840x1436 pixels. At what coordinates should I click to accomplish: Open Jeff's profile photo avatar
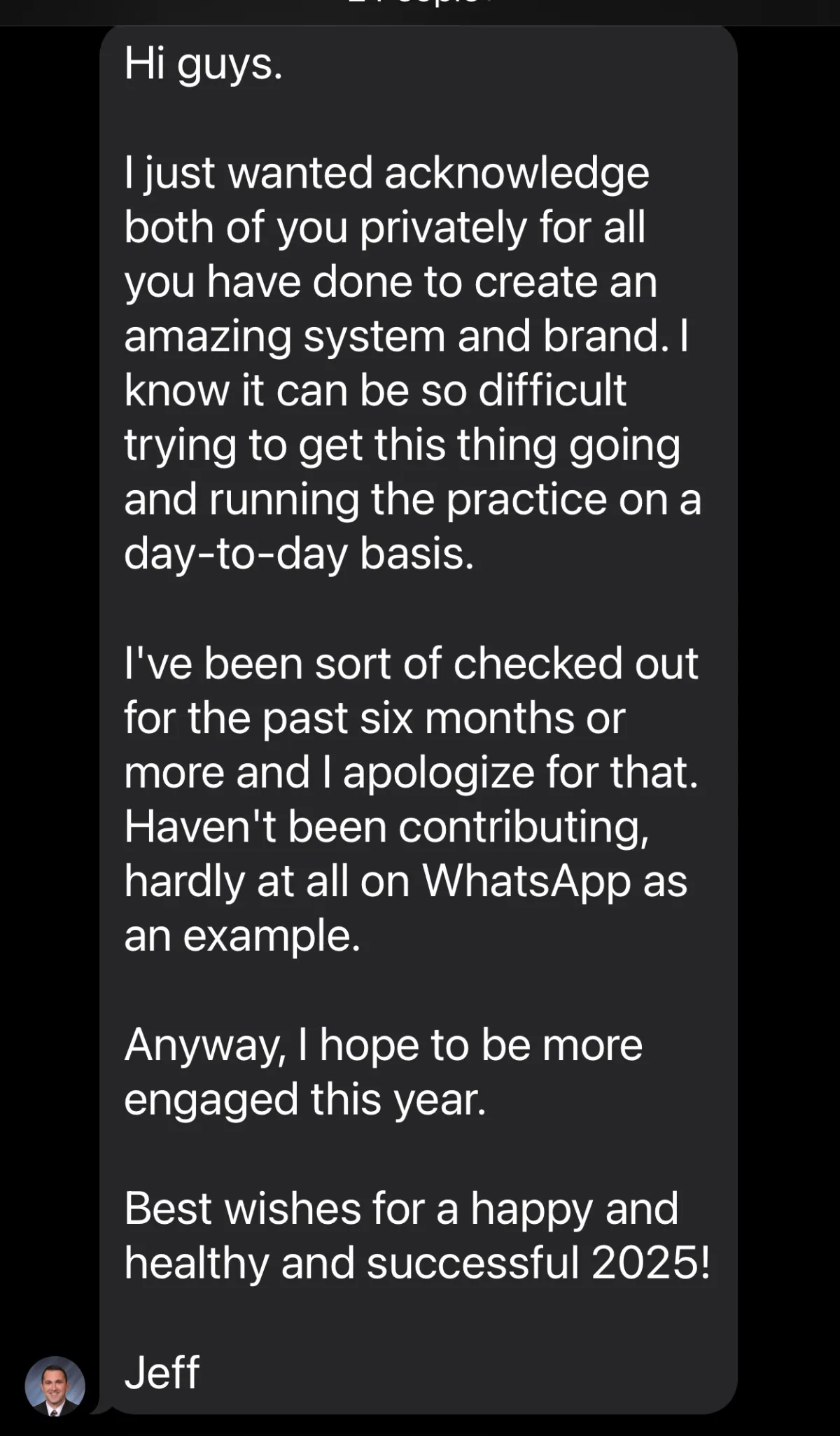55,1386
